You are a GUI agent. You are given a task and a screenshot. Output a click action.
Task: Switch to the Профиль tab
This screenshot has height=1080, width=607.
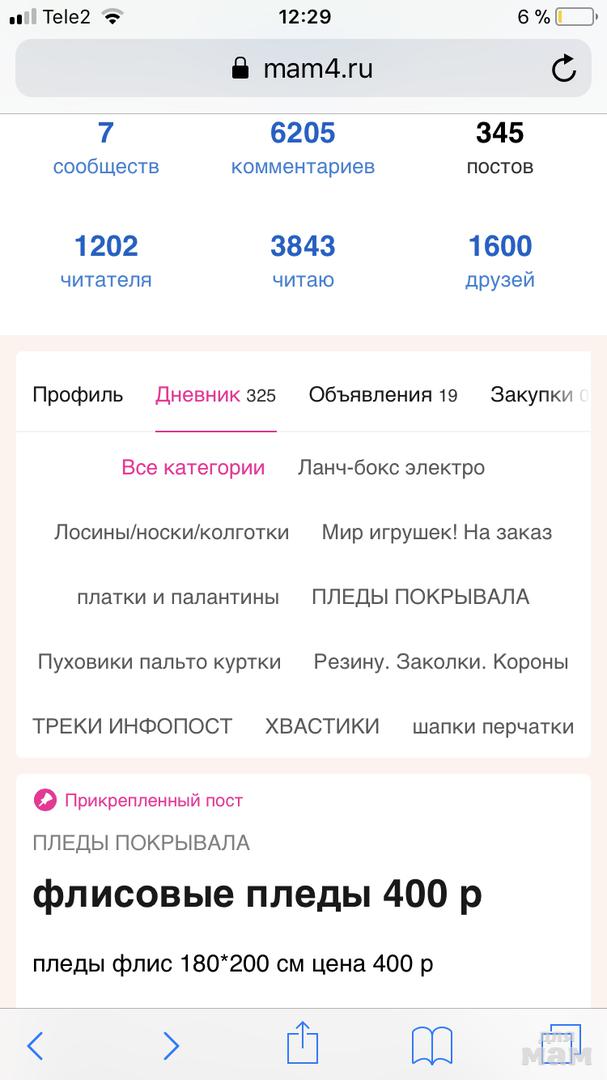78,395
